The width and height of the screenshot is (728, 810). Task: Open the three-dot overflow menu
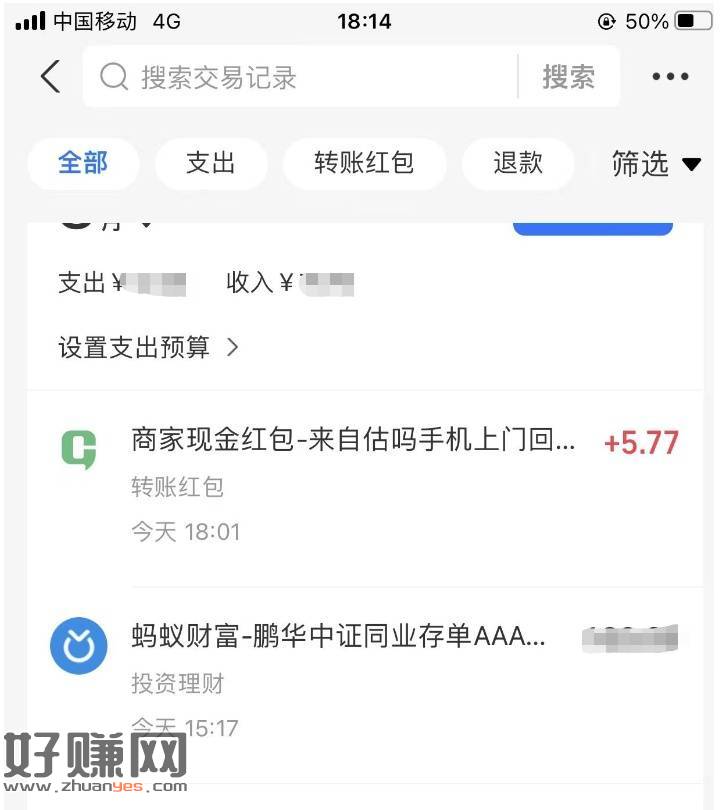click(670, 77)
